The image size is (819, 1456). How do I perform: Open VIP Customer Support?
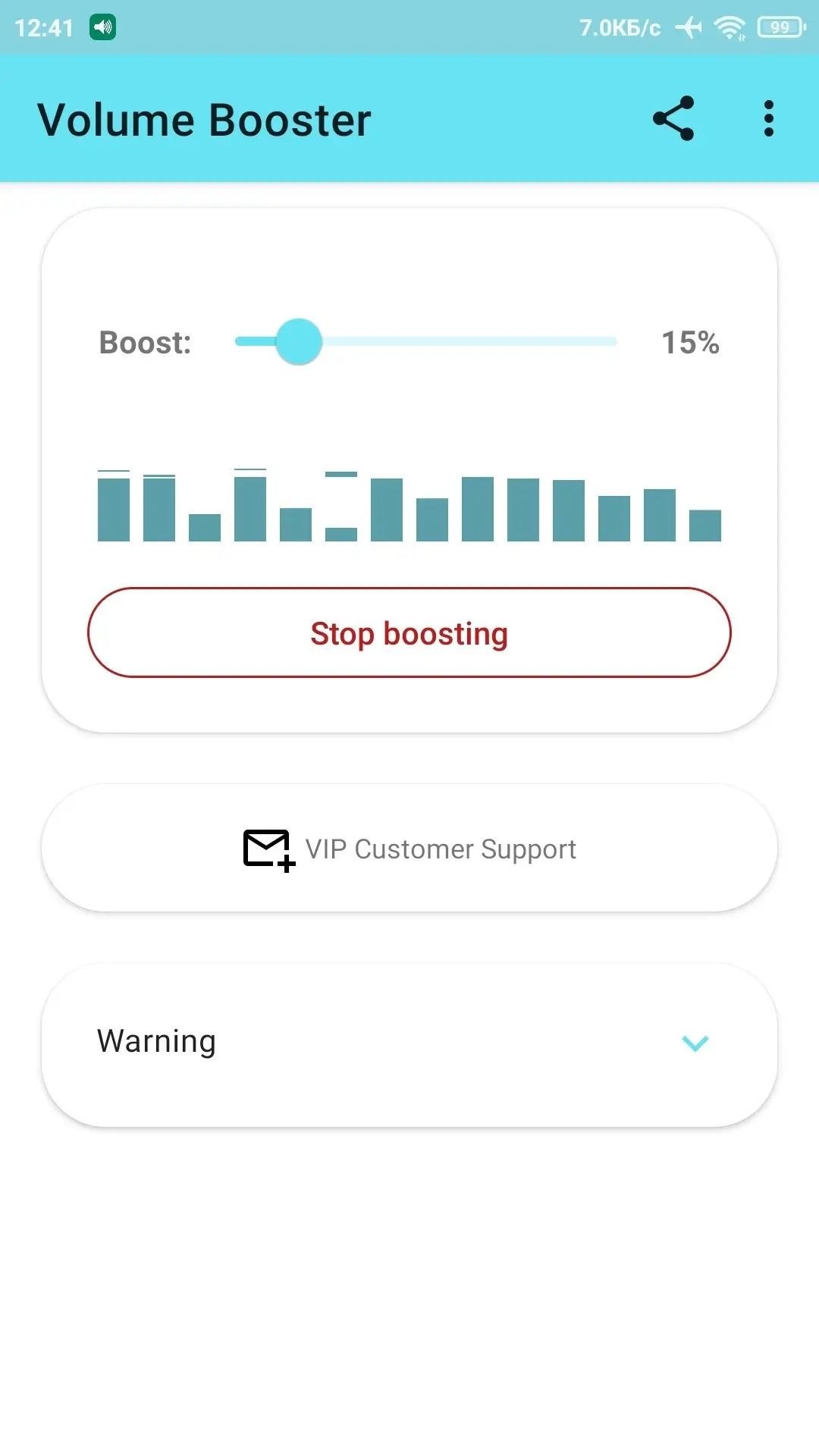pos(409,848)
